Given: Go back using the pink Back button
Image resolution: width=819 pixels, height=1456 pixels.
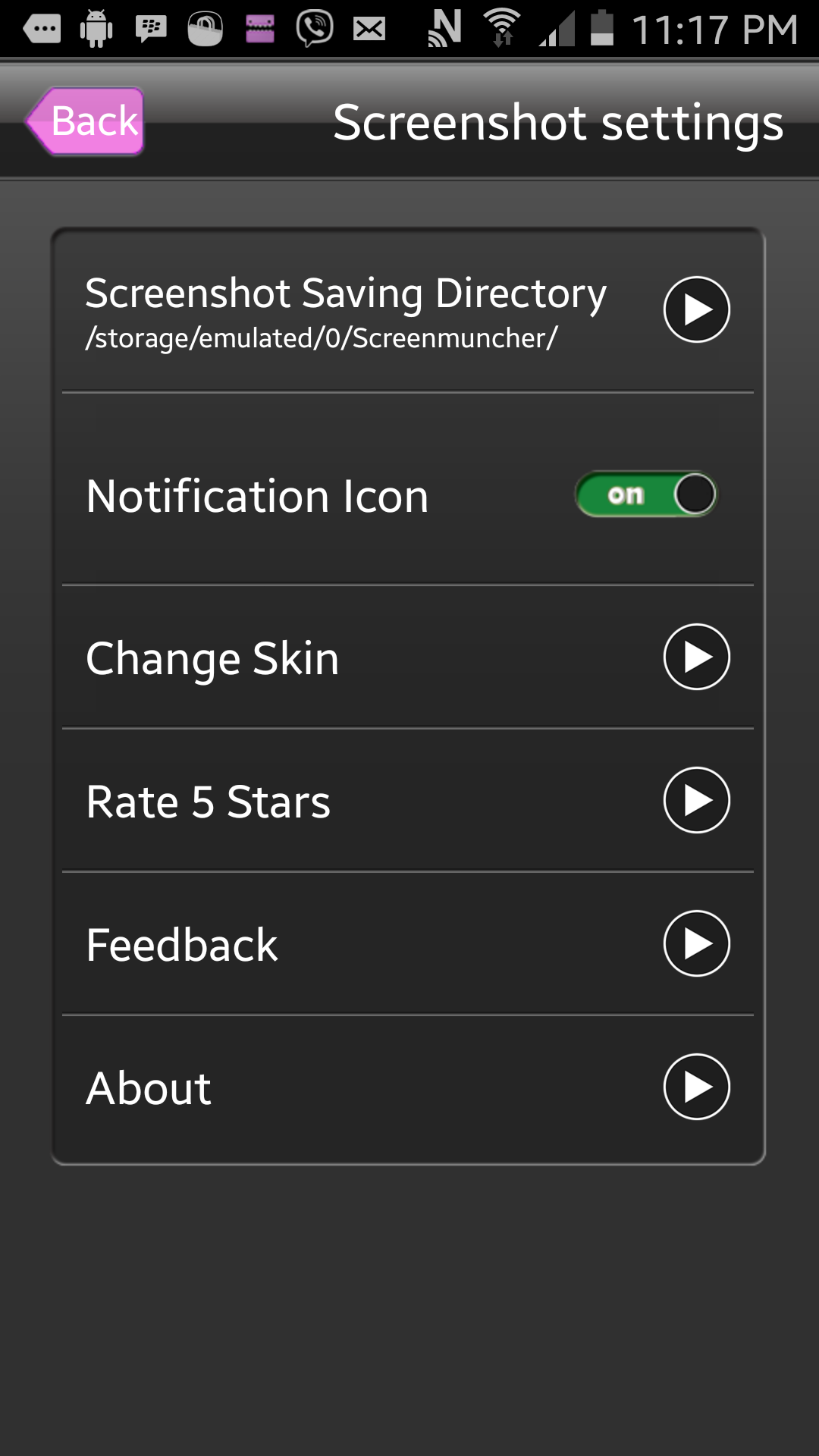Looking at the screenshot, I should pos(85,120).
